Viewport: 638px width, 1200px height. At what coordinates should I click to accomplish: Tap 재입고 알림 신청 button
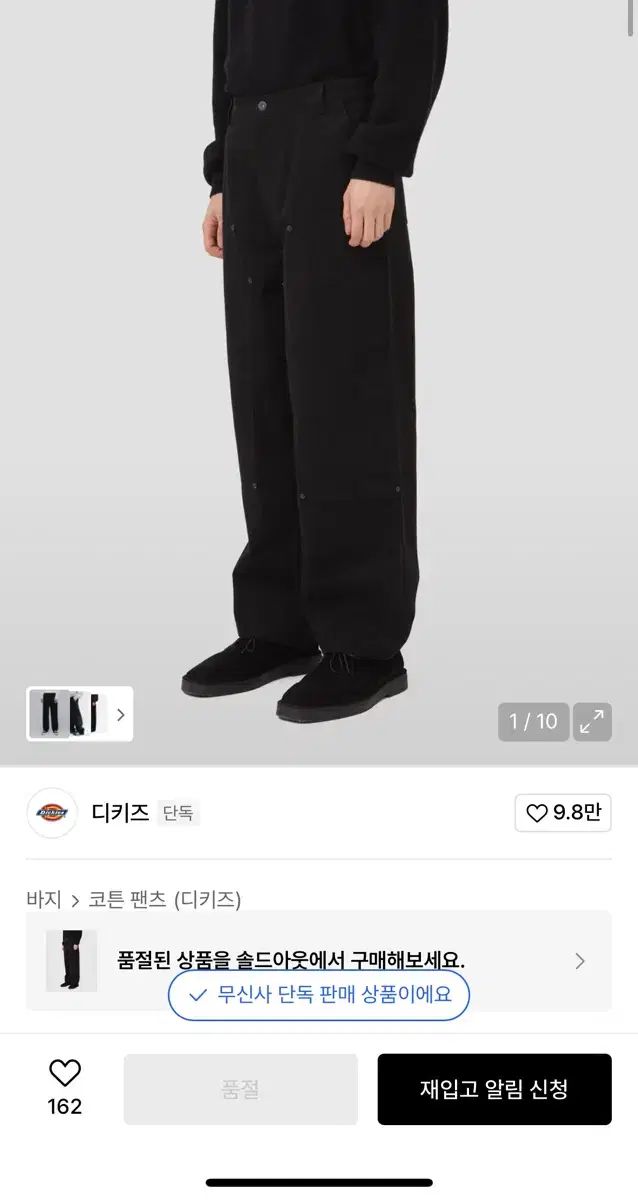click(x=494, y=1089)
